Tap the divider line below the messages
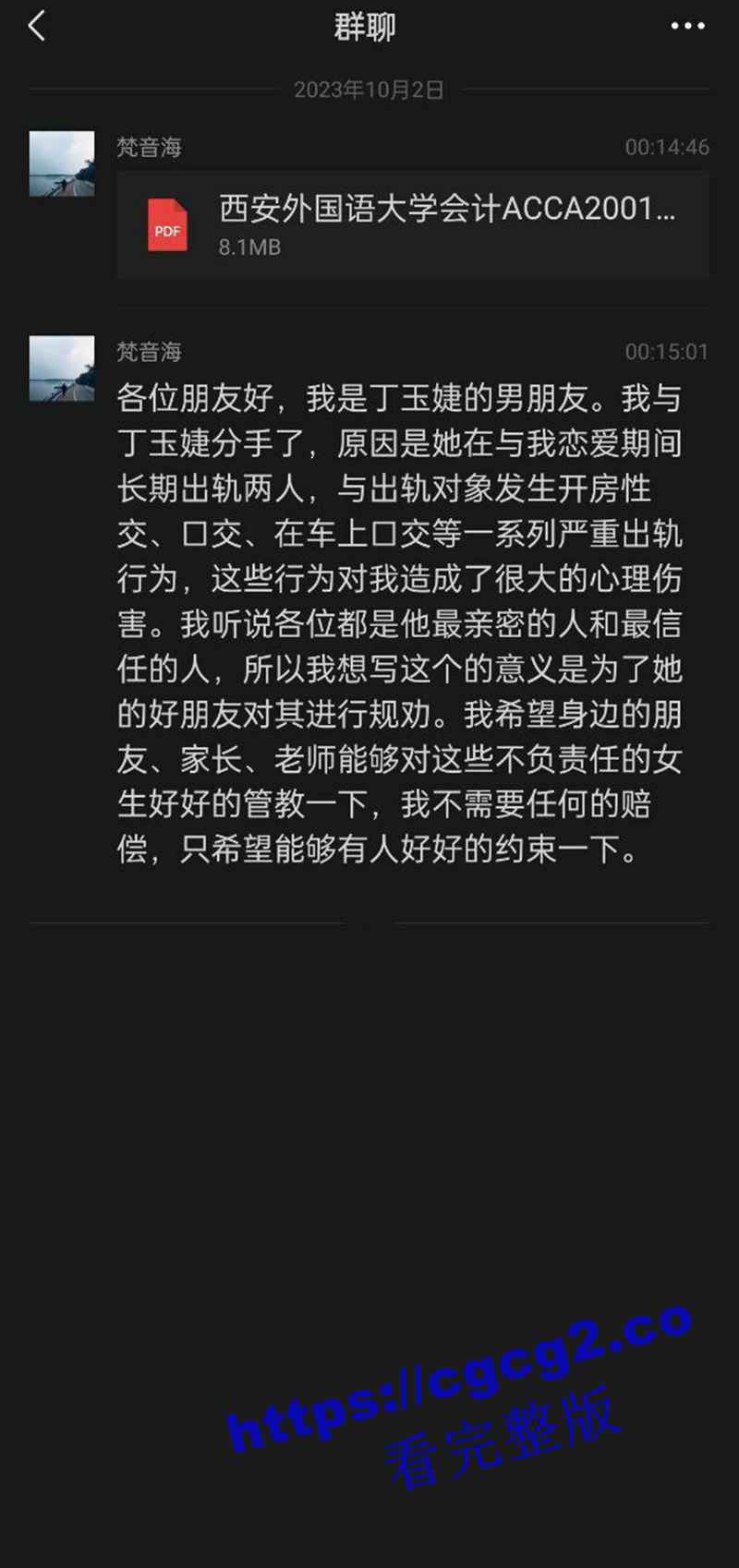The height and width of the screenshot is (1568, 739). tap(369, 922)
